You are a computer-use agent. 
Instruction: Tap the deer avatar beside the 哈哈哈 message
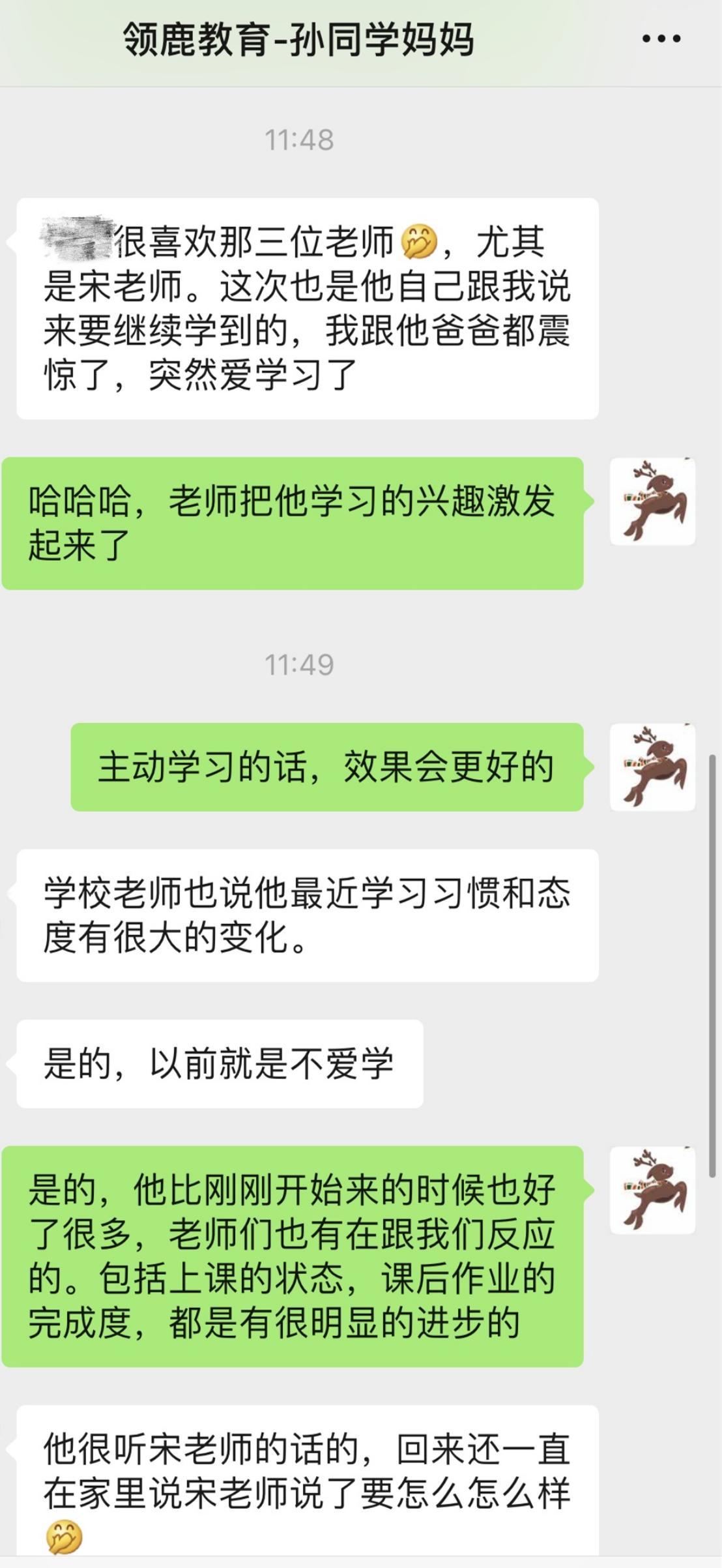[x=652, y=501]
